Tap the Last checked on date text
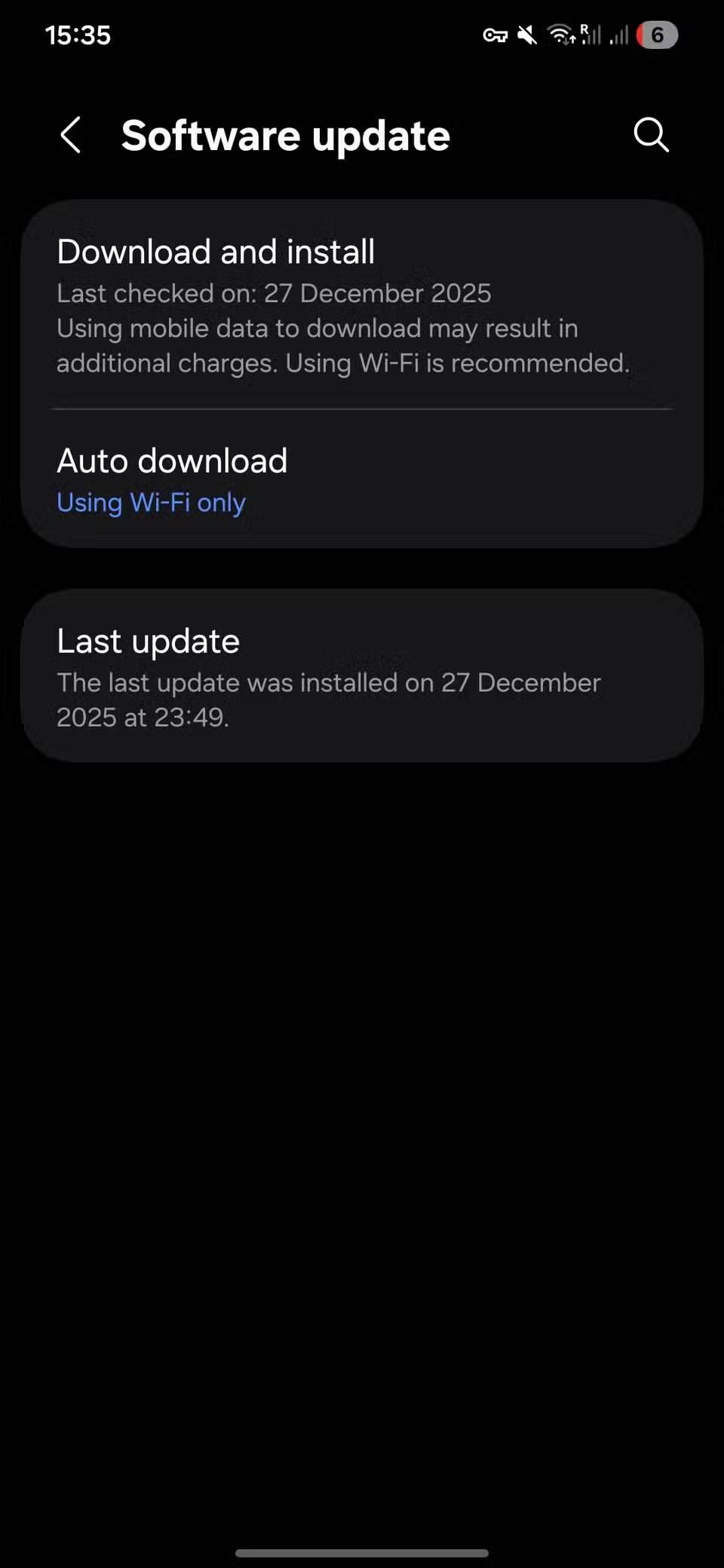 click(x=274, y=293)
